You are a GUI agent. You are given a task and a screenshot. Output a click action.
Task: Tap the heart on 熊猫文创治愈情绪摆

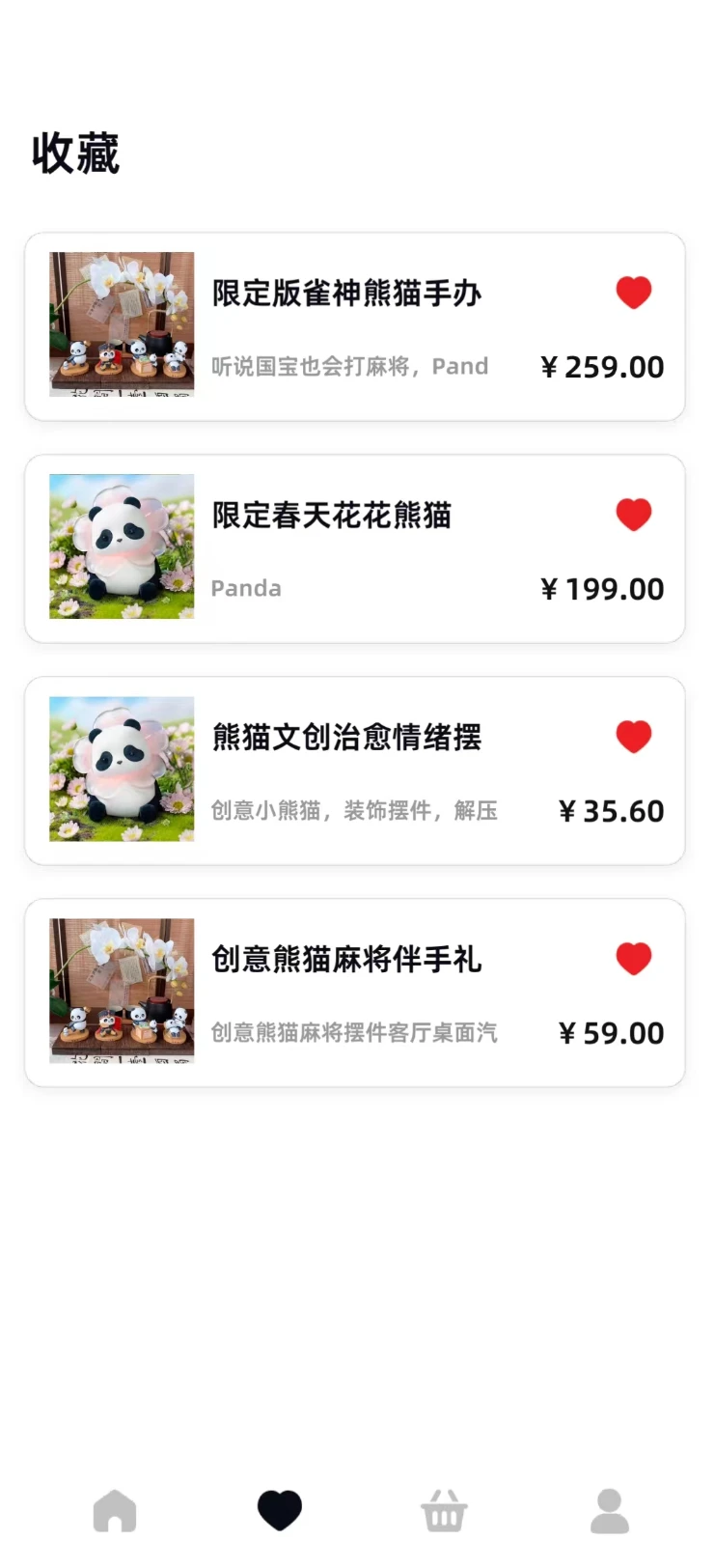pos(634,736)
